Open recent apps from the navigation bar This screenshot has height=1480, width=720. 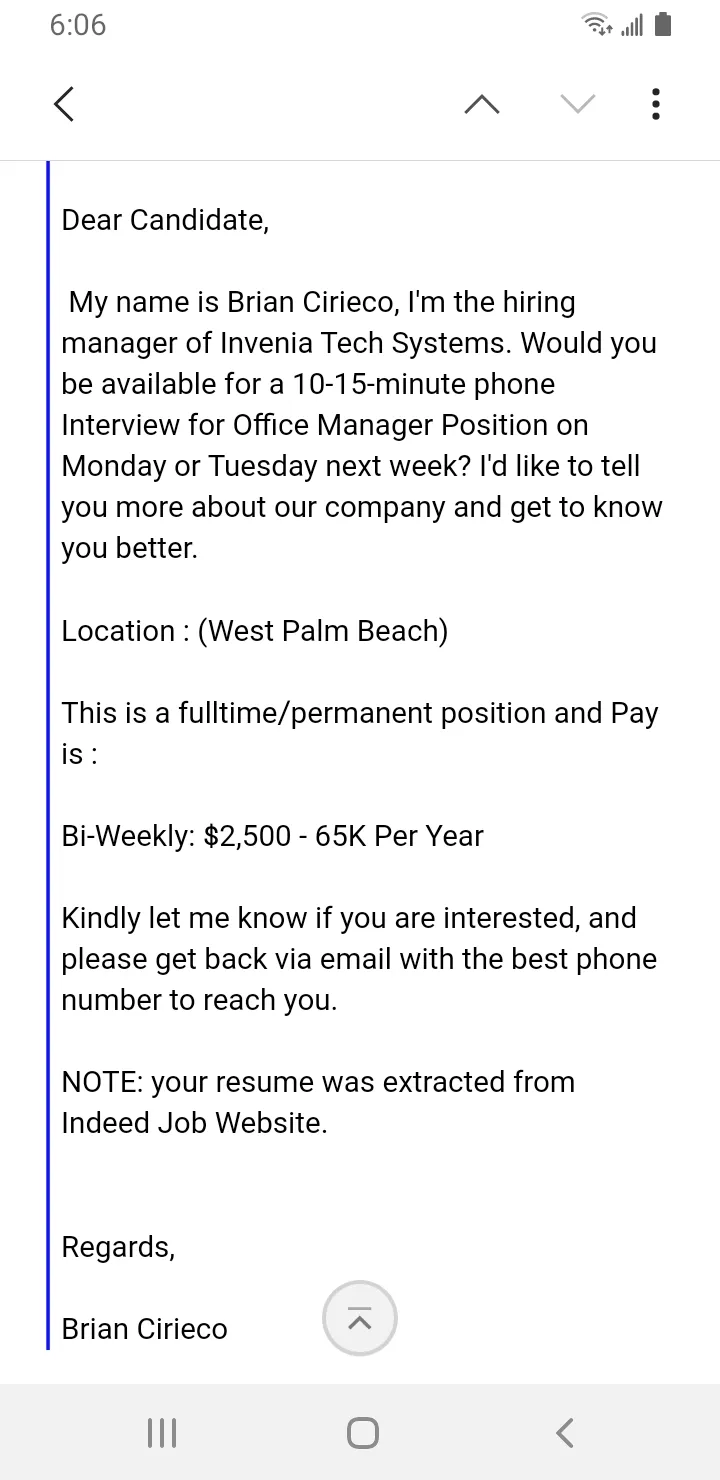click(162, 1433)
